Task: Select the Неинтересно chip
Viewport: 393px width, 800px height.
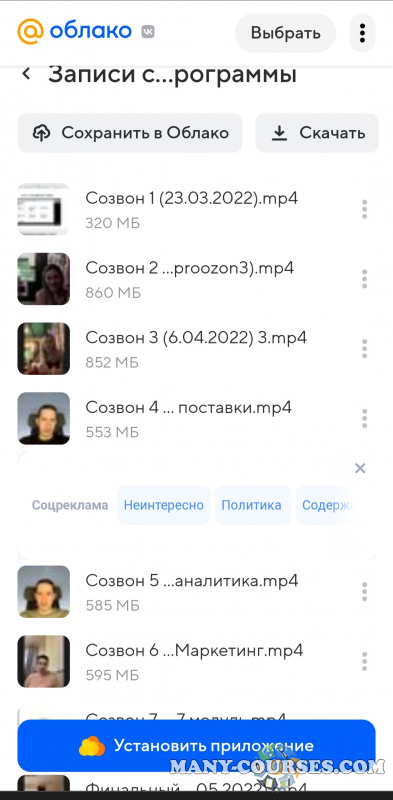Action: (x=164, y=505)
